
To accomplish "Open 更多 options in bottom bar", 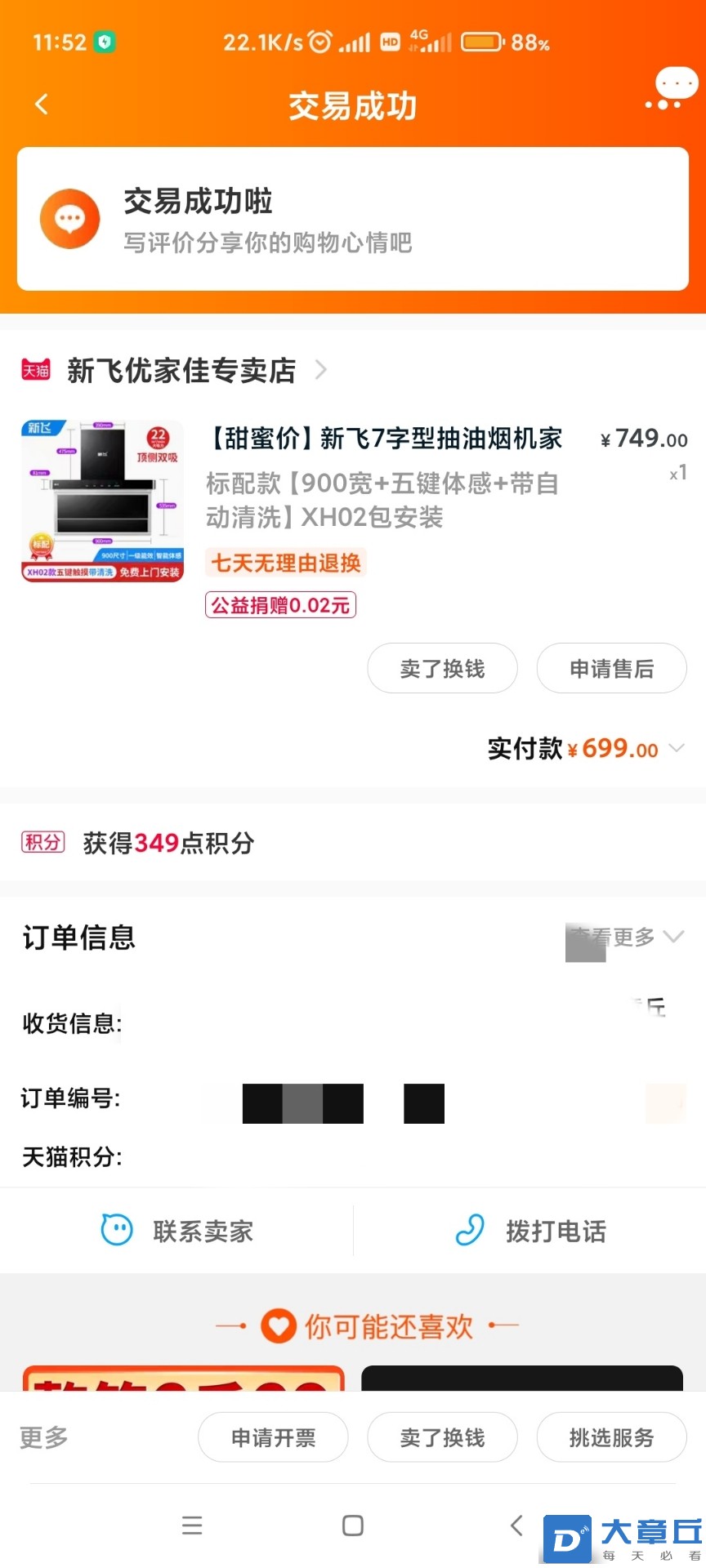I will click(44, 1437).
